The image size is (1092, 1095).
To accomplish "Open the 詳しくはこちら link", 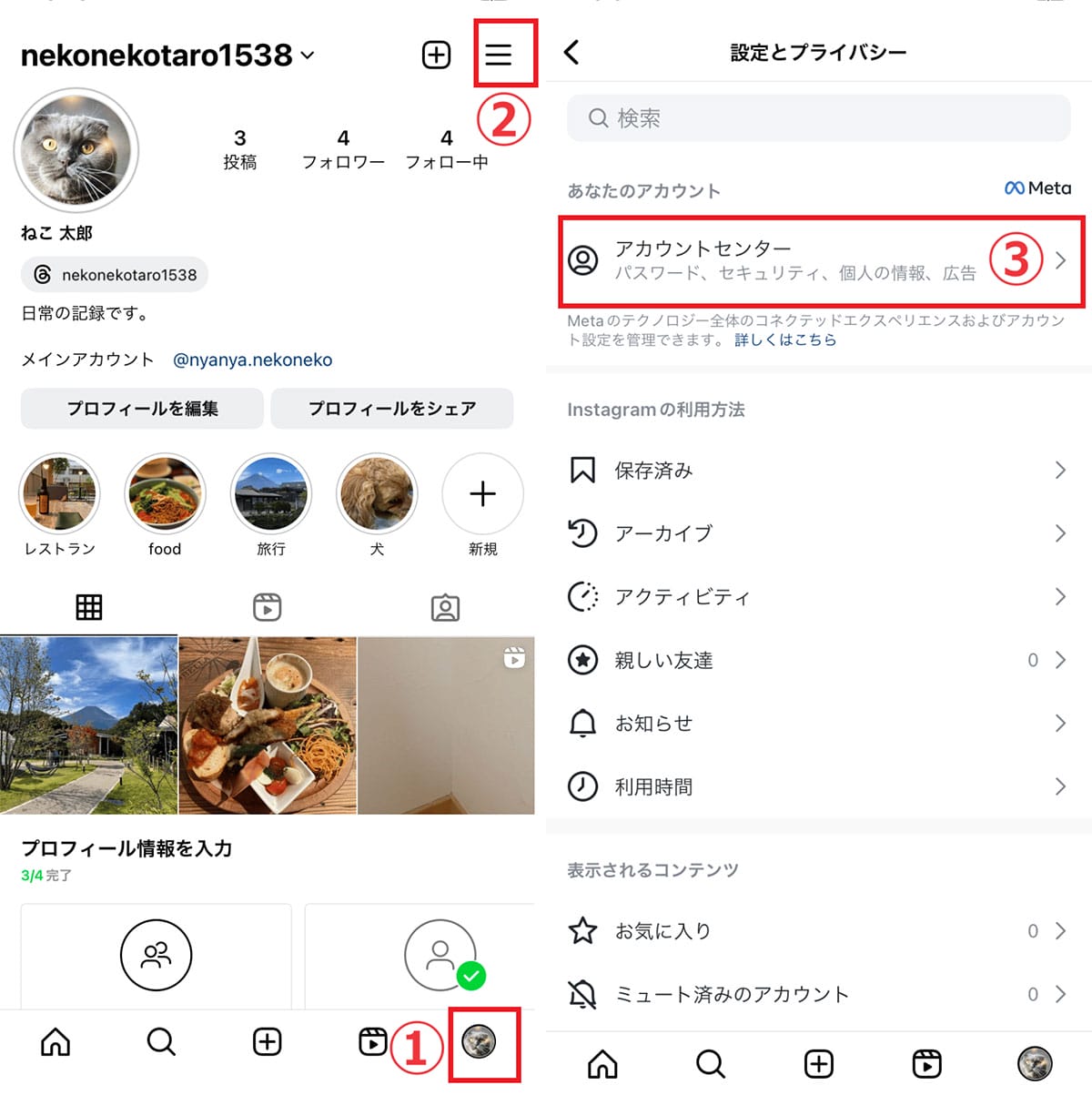I will [784, 340].
